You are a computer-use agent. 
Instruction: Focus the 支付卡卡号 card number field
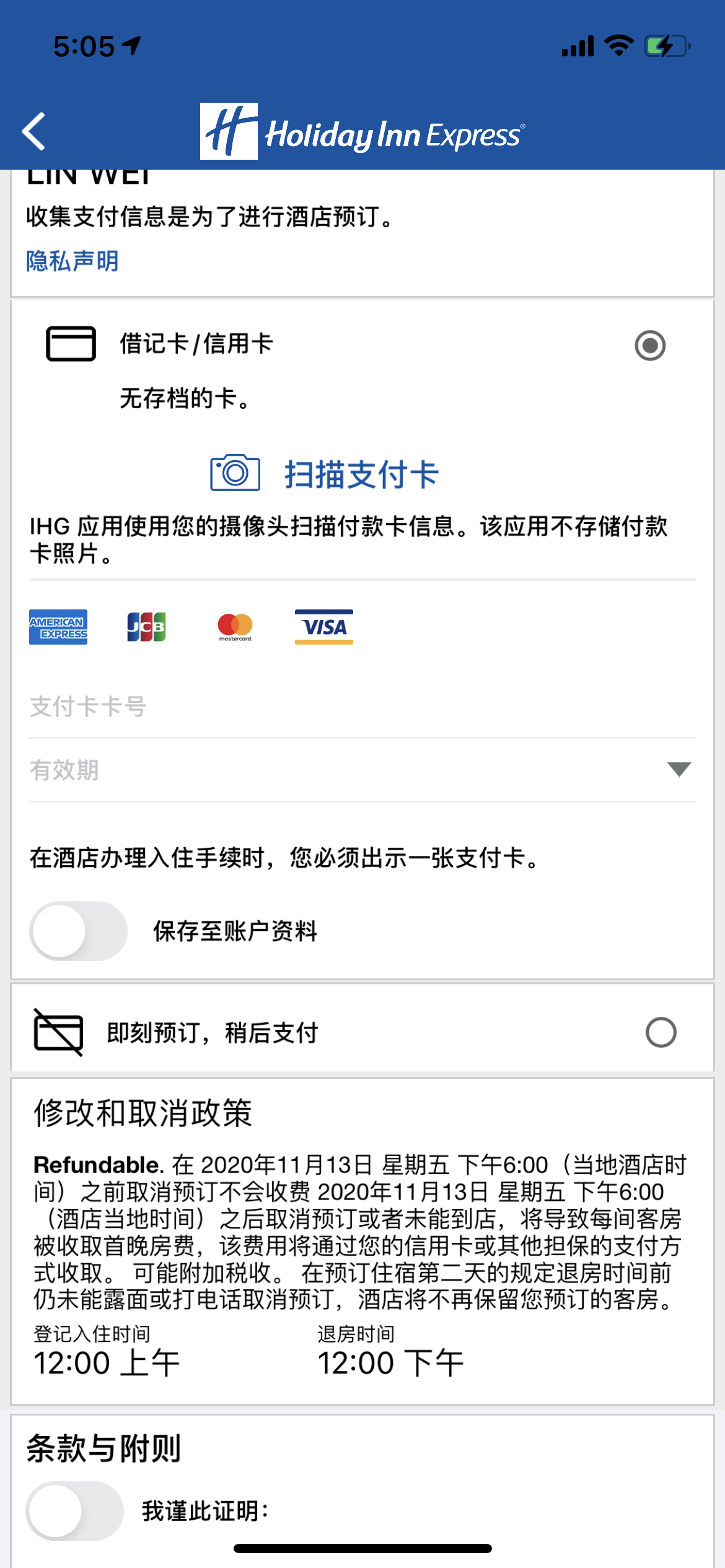[362, 707]
